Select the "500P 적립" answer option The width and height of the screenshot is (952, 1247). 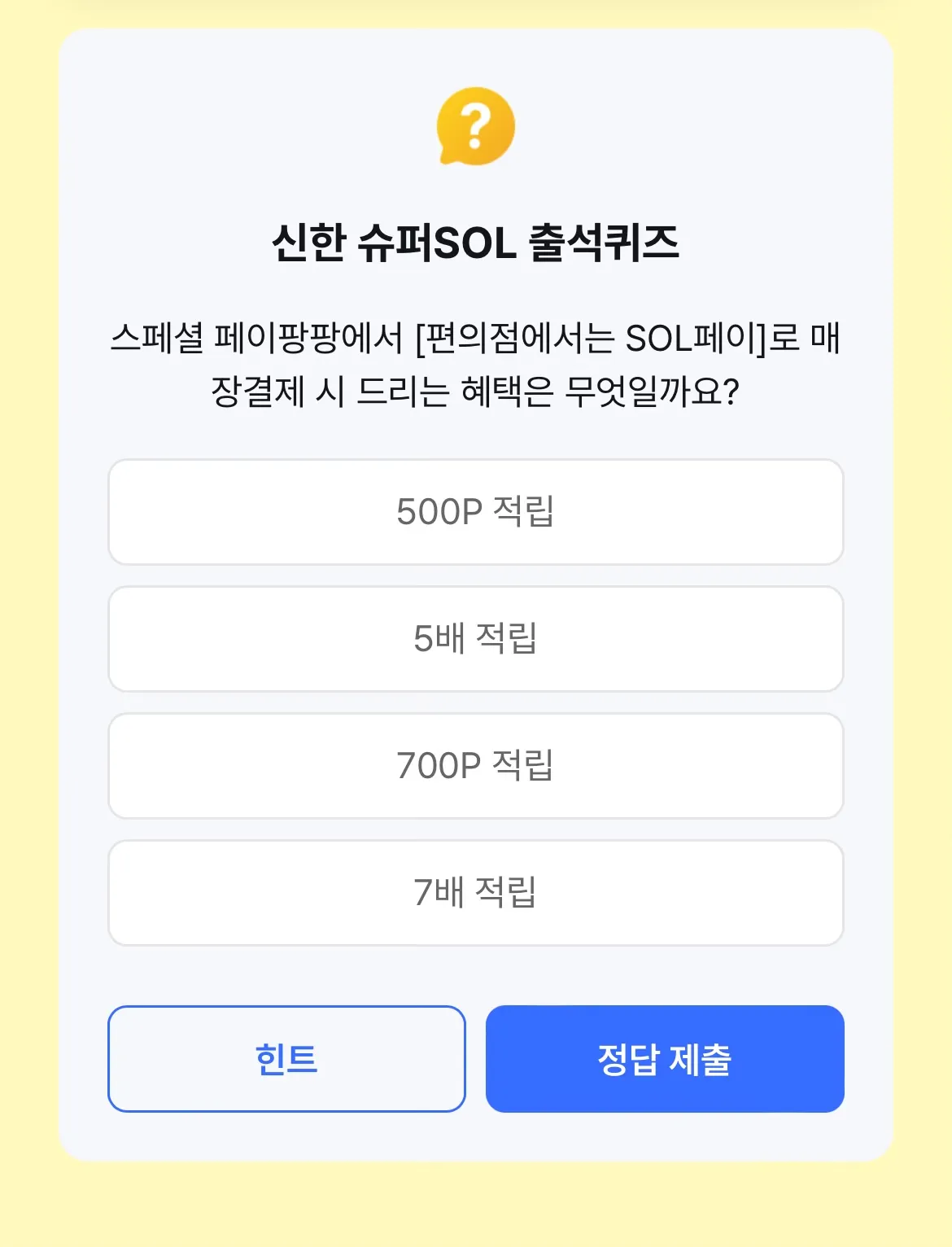point(476,513)
